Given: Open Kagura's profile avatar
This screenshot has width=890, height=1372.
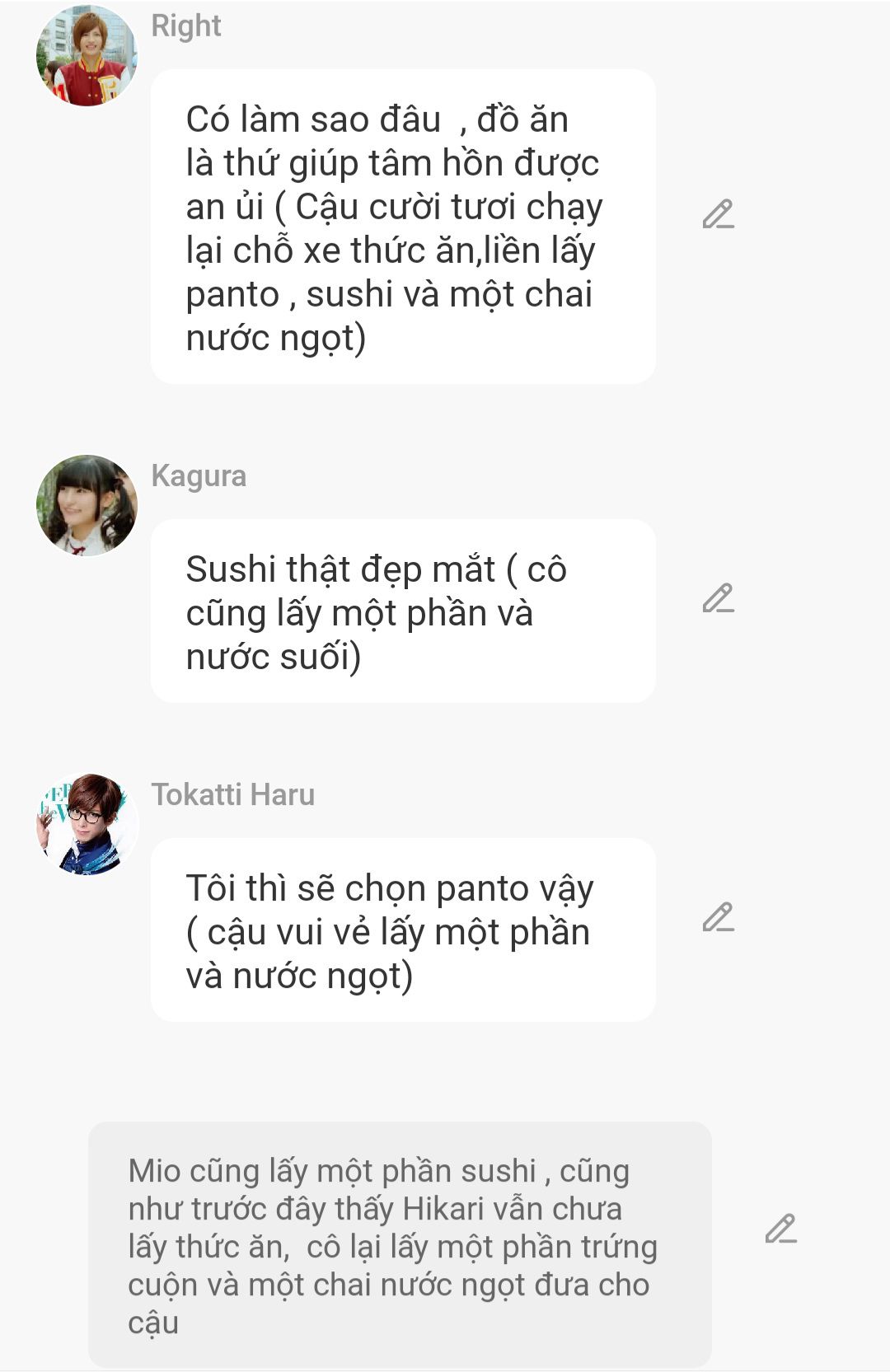Looking at the screenshot, I should point(87,505).
